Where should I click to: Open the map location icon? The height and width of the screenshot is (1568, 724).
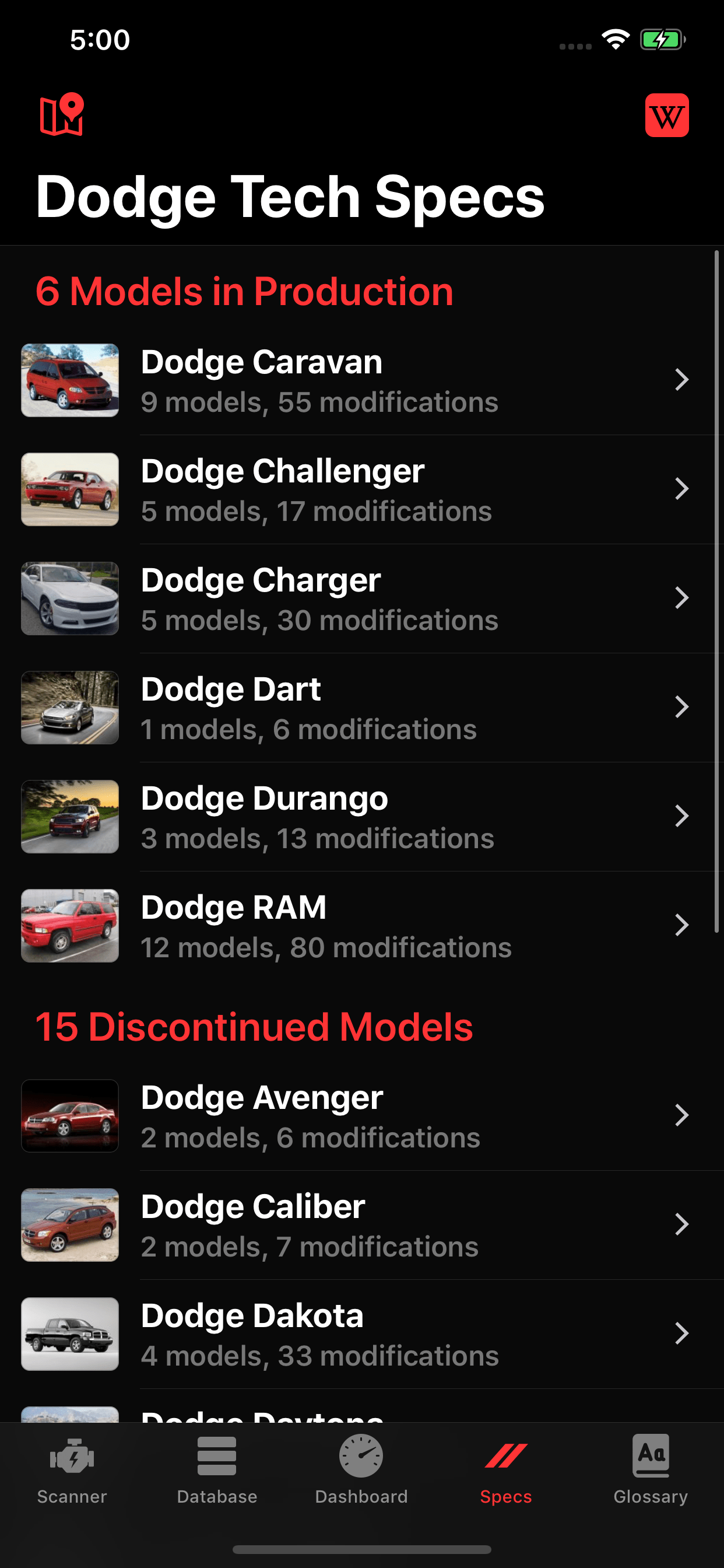(61, 114)
